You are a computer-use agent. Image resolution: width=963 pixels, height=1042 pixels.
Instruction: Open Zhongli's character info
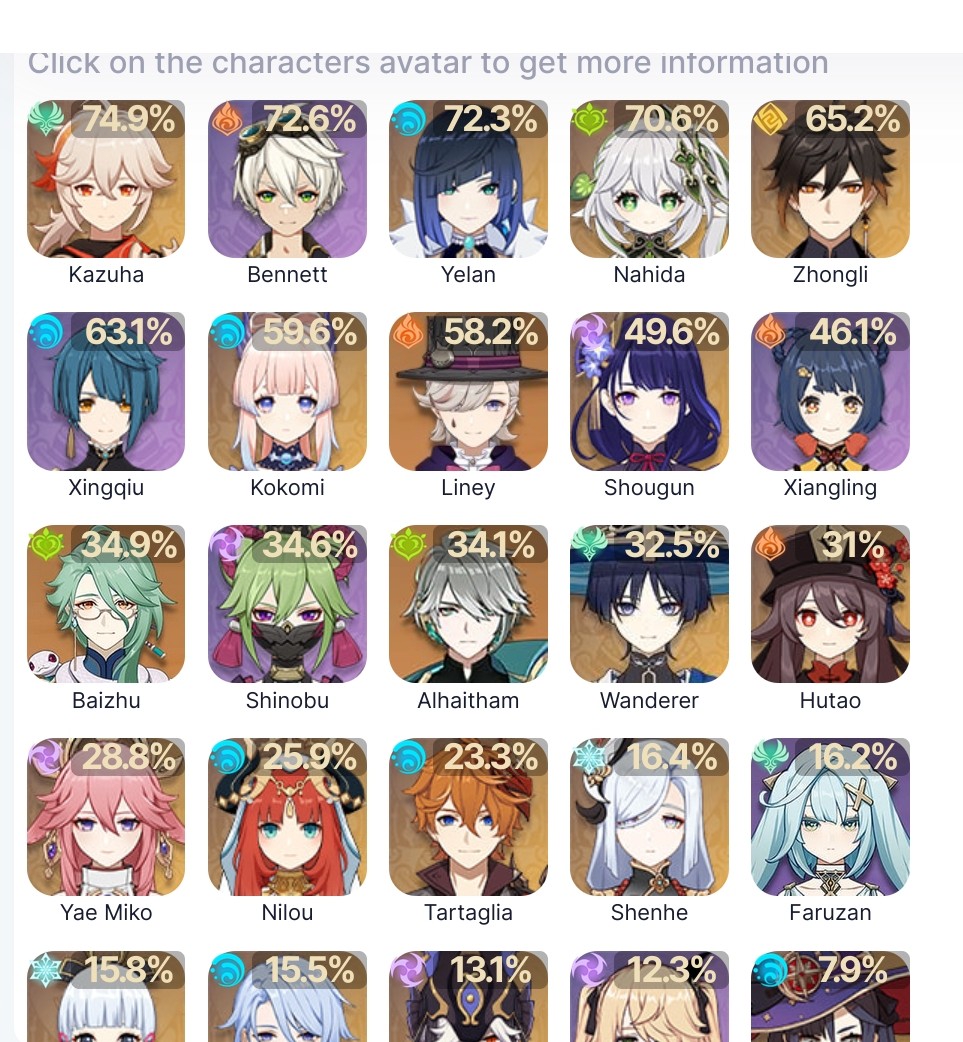(830, 180)
